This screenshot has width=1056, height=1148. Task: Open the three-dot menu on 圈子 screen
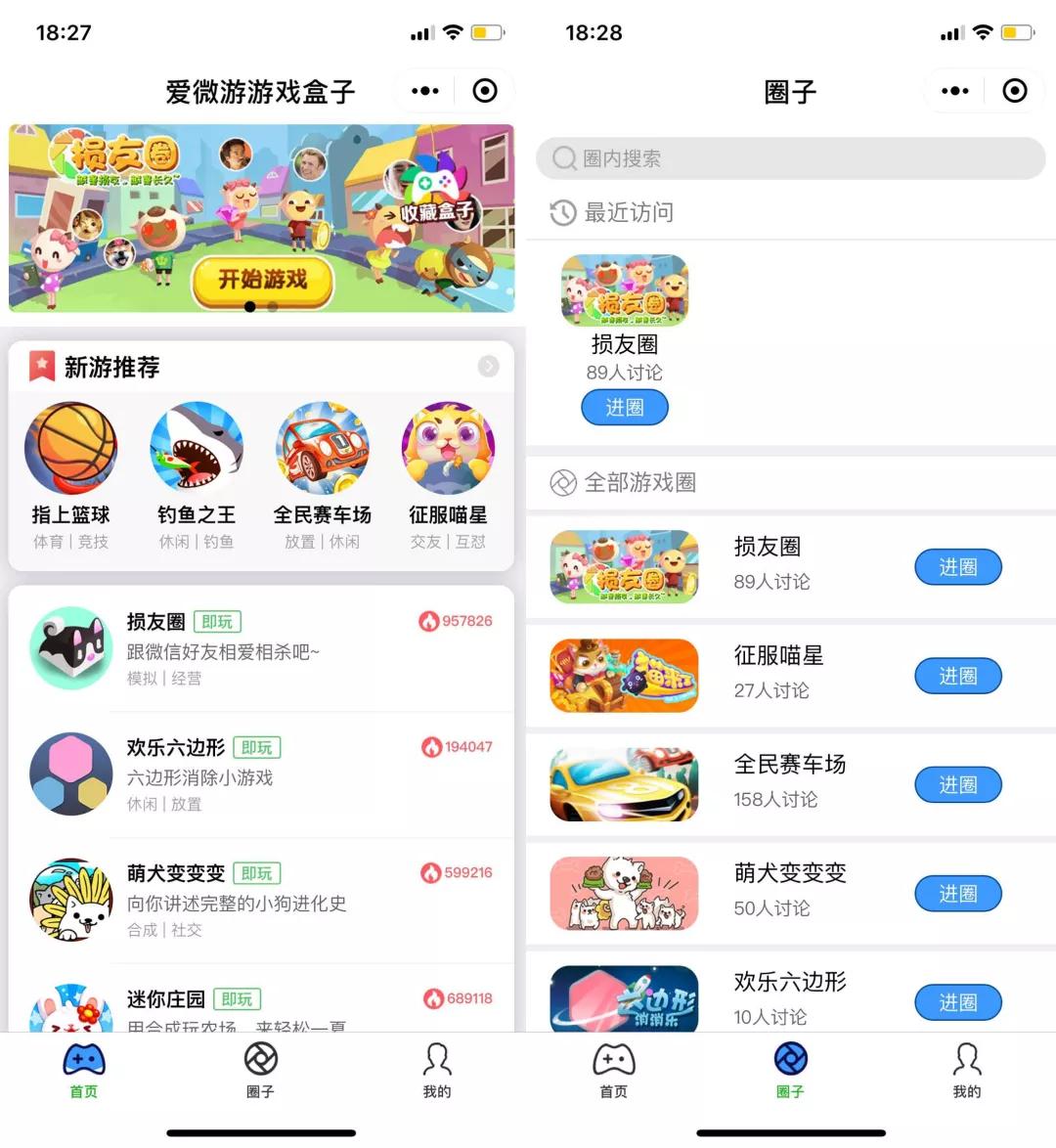955,91
